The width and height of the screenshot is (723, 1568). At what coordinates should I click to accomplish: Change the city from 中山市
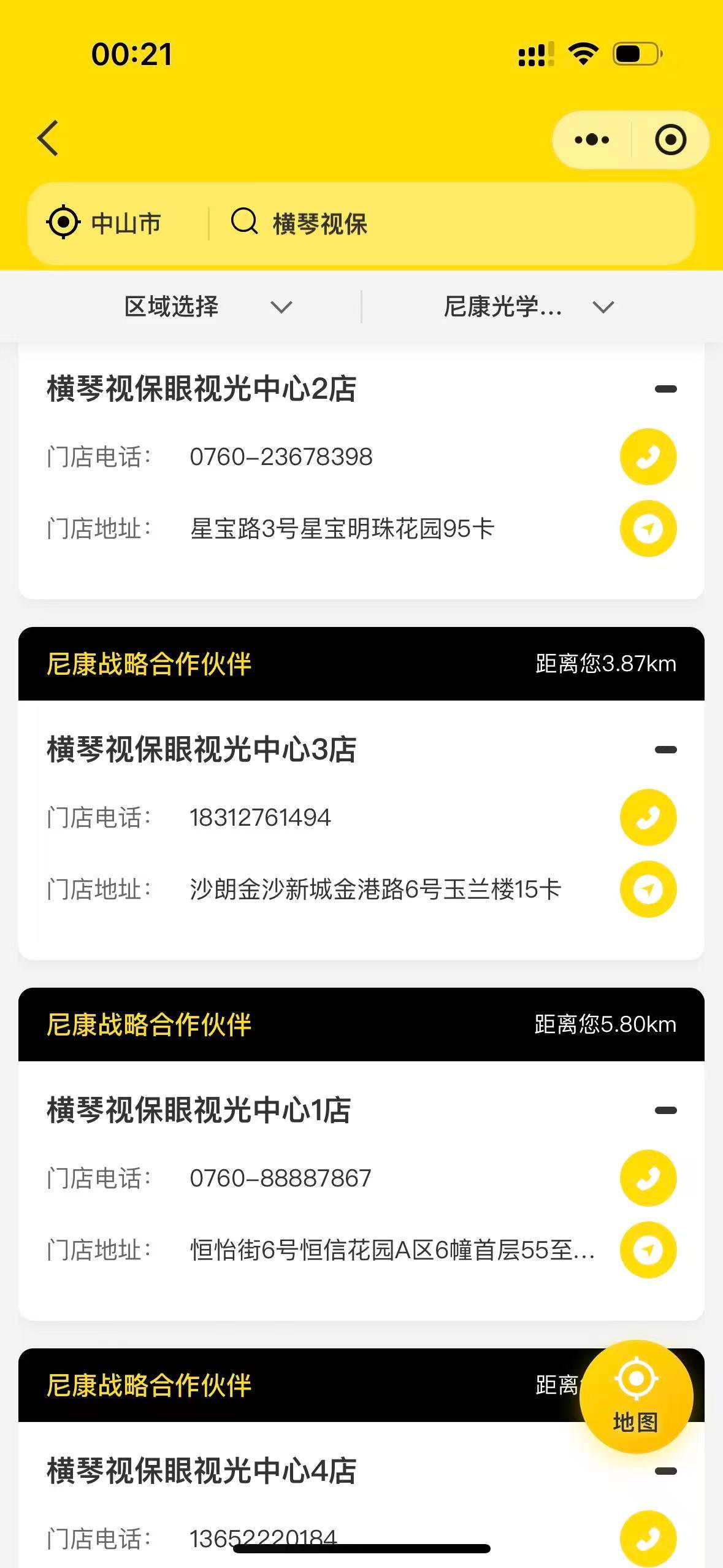click(105, 223)
